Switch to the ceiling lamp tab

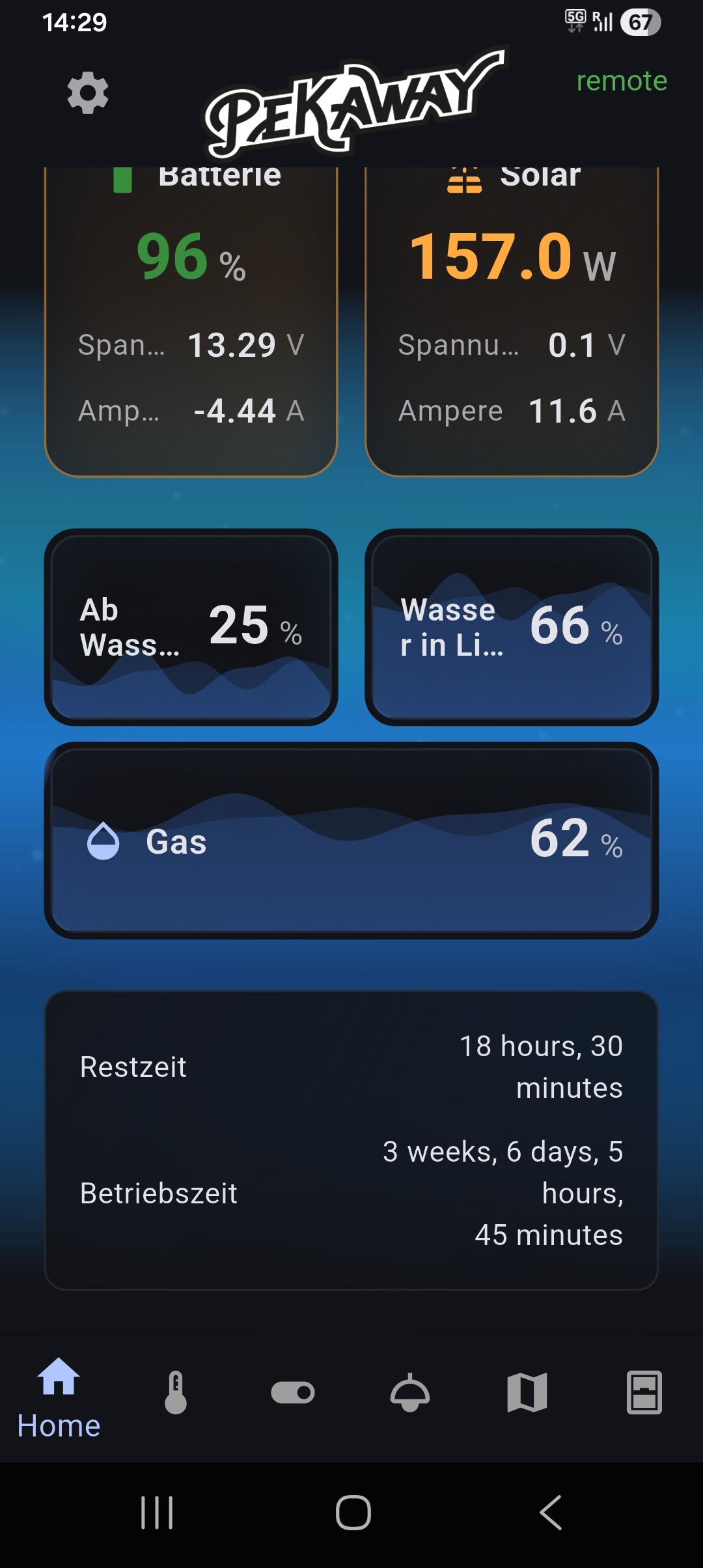pyautogui.click(x=410, y=1392)
